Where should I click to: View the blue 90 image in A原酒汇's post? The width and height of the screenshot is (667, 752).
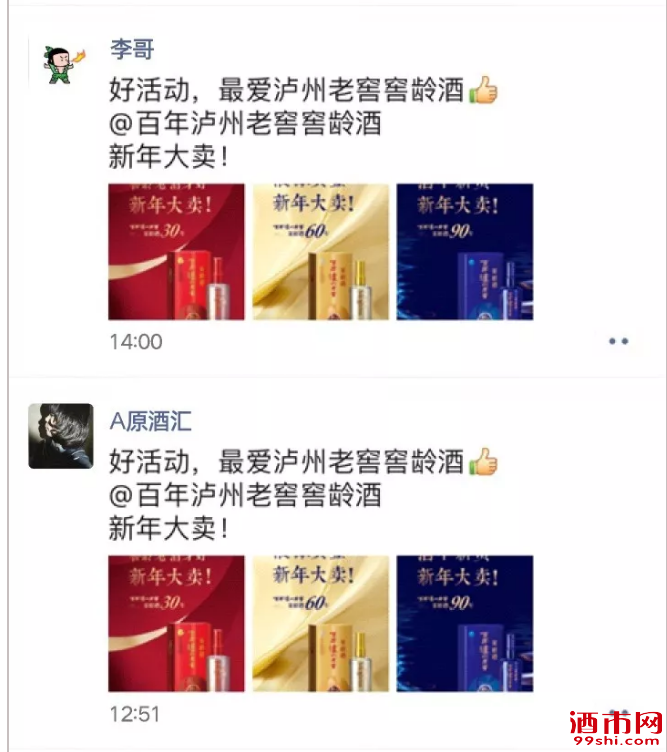coord(464,624)
